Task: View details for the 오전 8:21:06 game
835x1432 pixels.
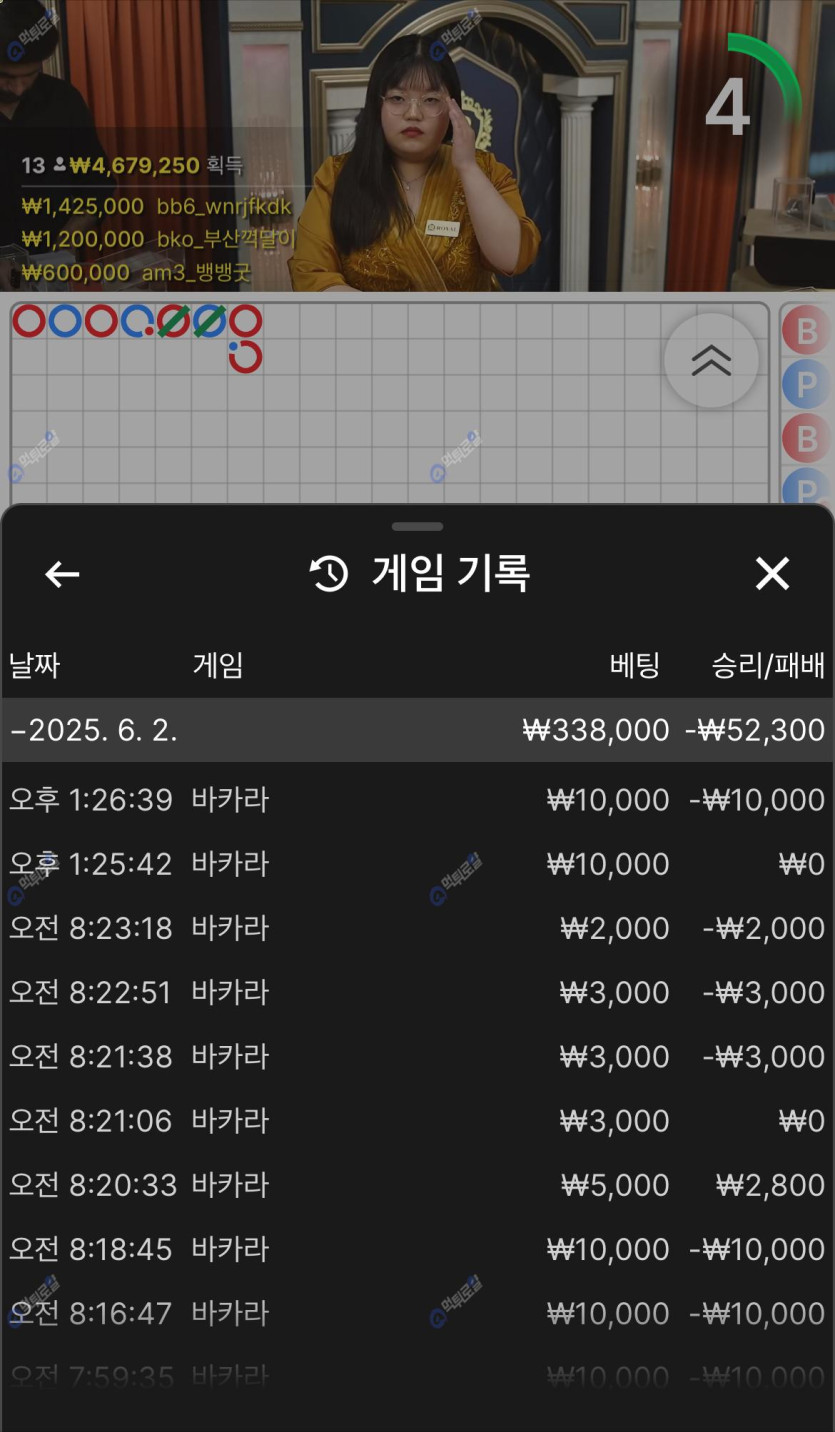Action: [x=417, y=1121]
